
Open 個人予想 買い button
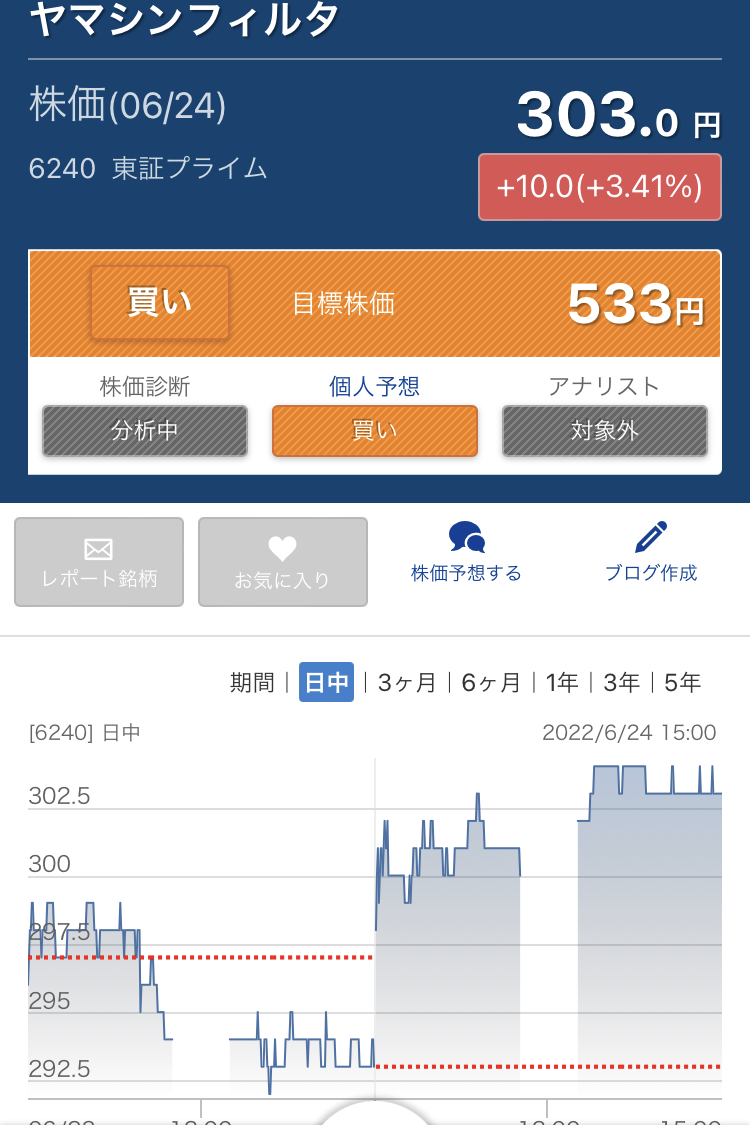[x=375, y=431]
